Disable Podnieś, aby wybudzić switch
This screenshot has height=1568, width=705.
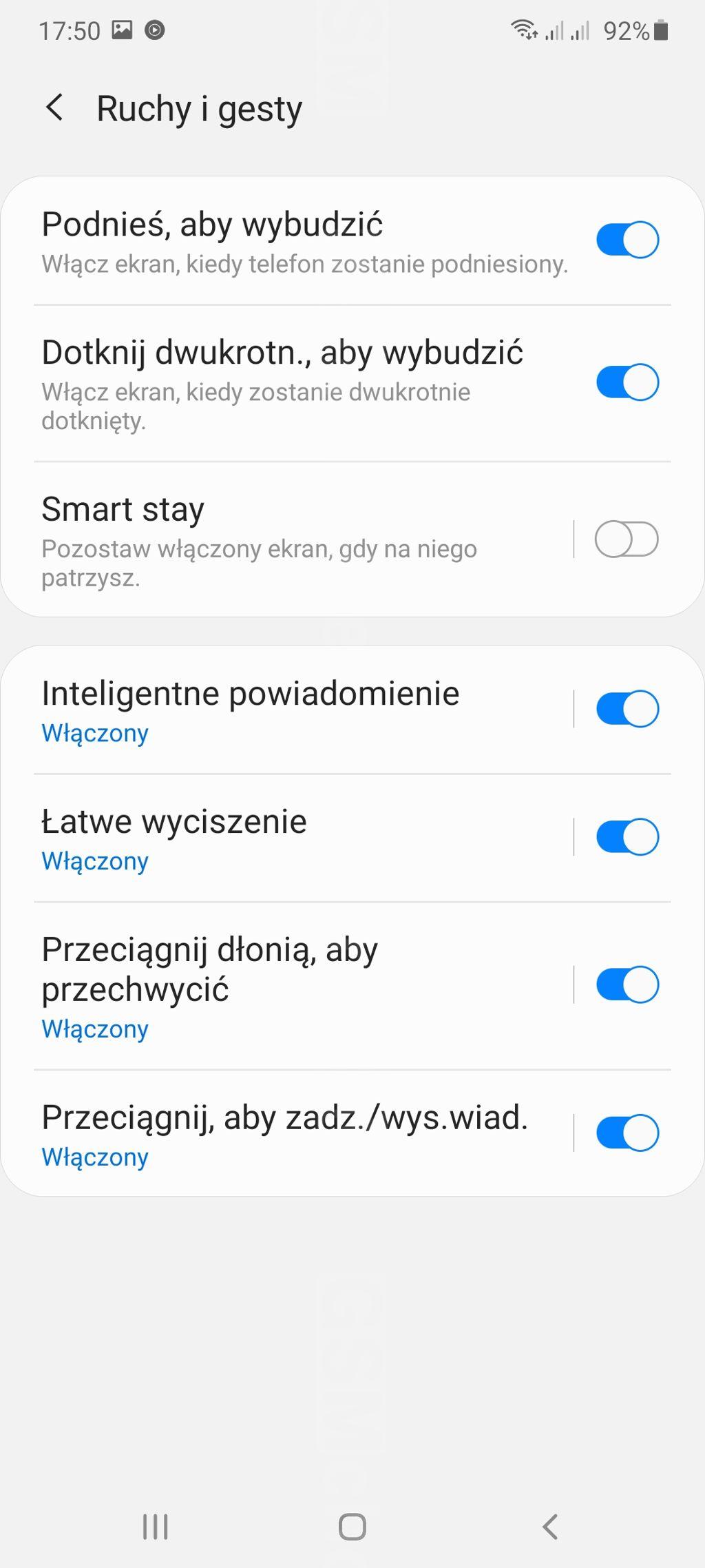[627, 240]
